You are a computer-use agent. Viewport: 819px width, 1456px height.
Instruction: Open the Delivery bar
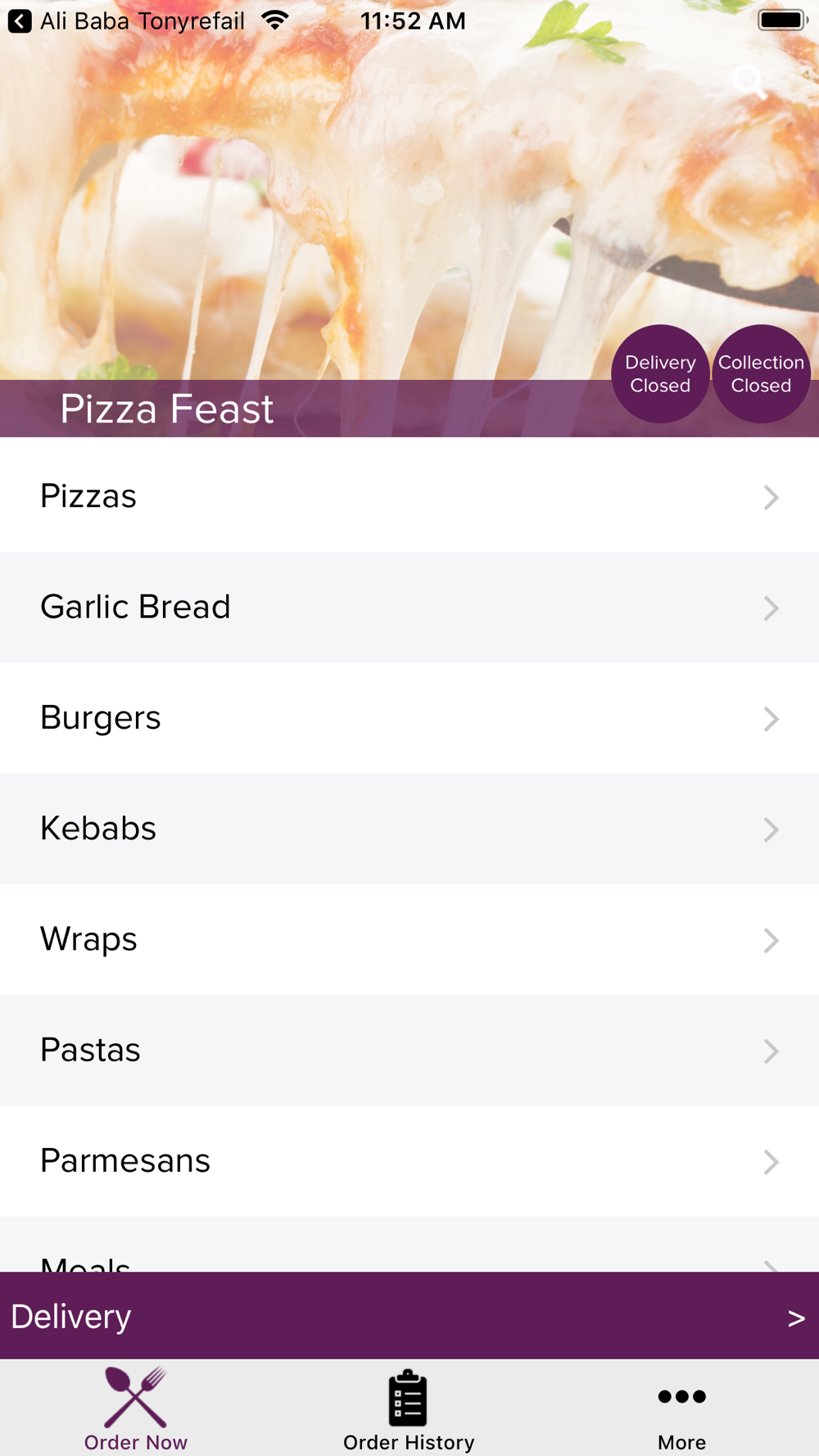pyautogui.click(x=409, y=1316)
